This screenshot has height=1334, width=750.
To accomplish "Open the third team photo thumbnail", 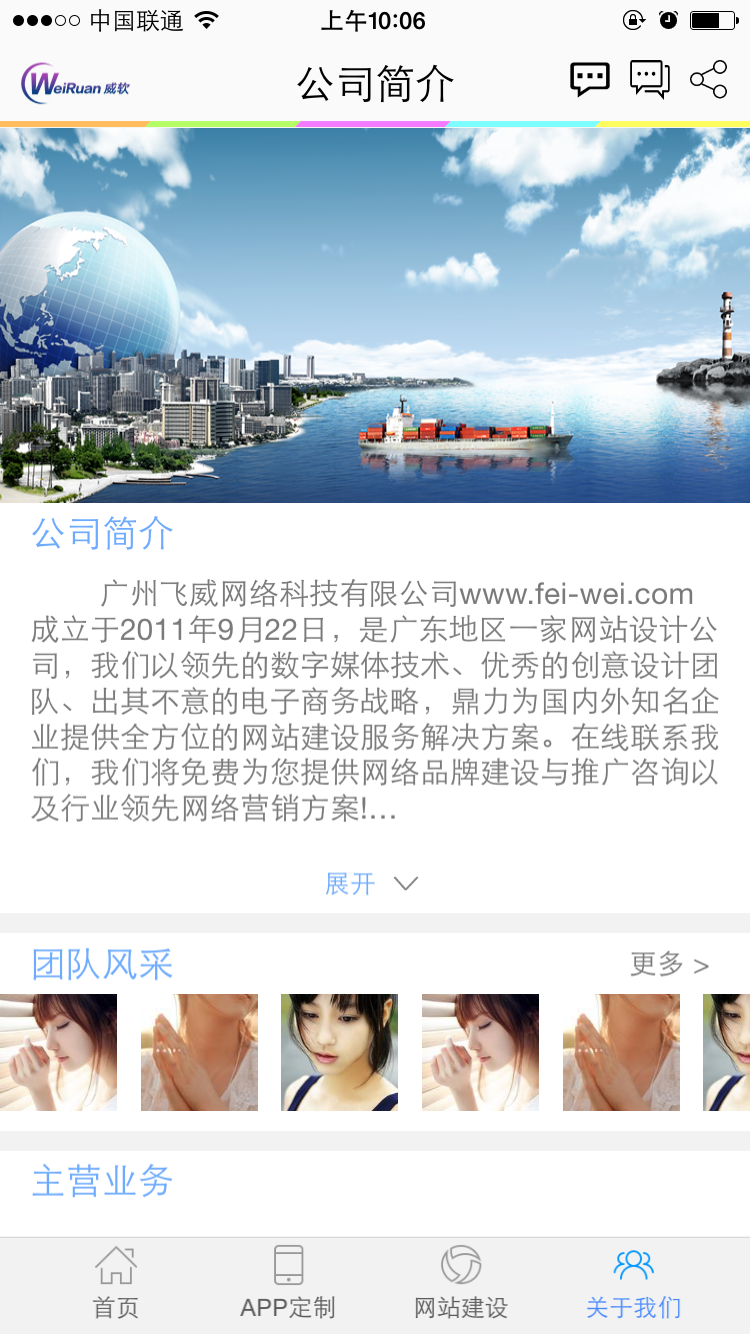I will click(x=339, y=1052).
